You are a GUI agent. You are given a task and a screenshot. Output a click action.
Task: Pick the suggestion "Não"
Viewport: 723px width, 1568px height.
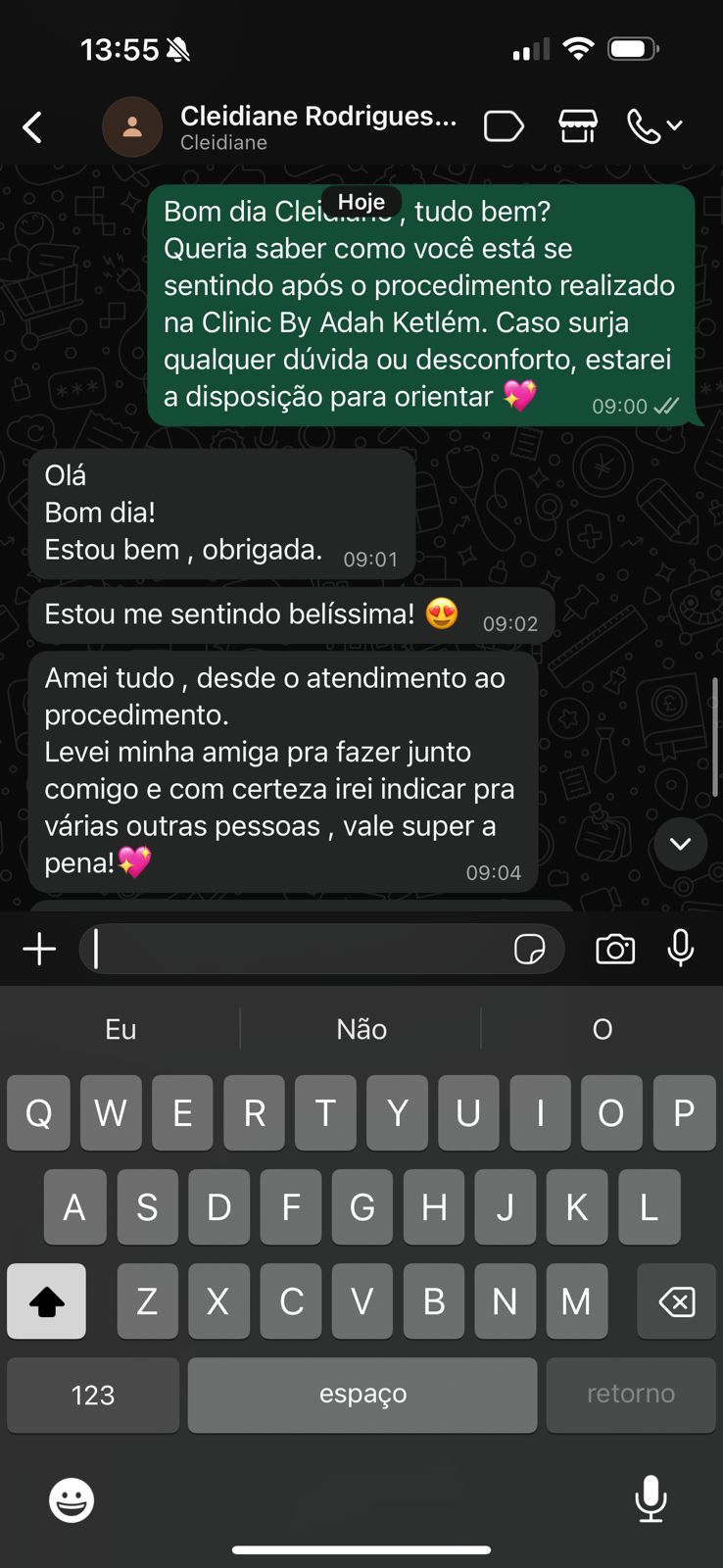click(x=361, y=1029)
